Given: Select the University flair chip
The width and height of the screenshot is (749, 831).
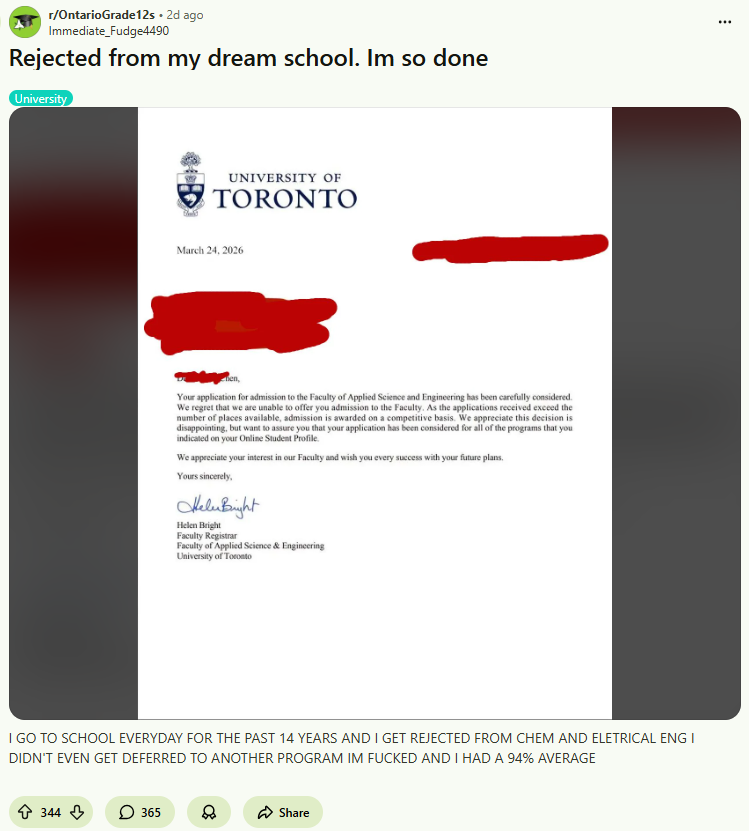Looking at the screenshot, I should point(41,99).
